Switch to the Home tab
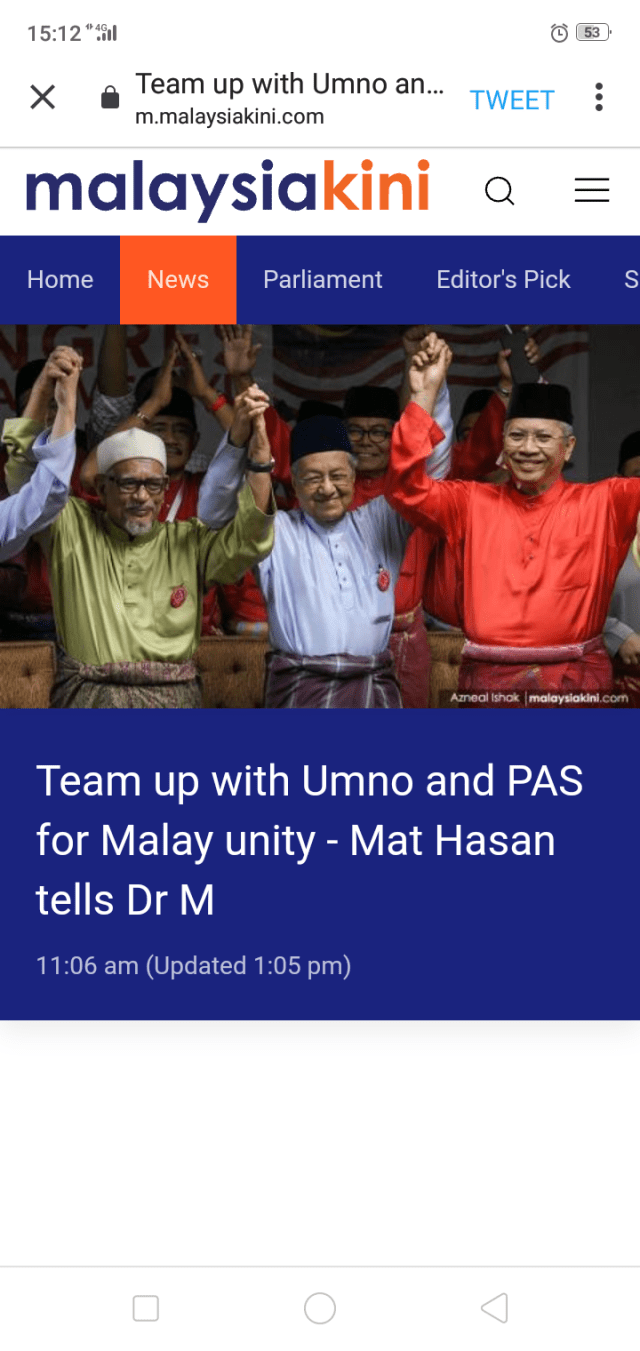 click(x=60, y=280)
